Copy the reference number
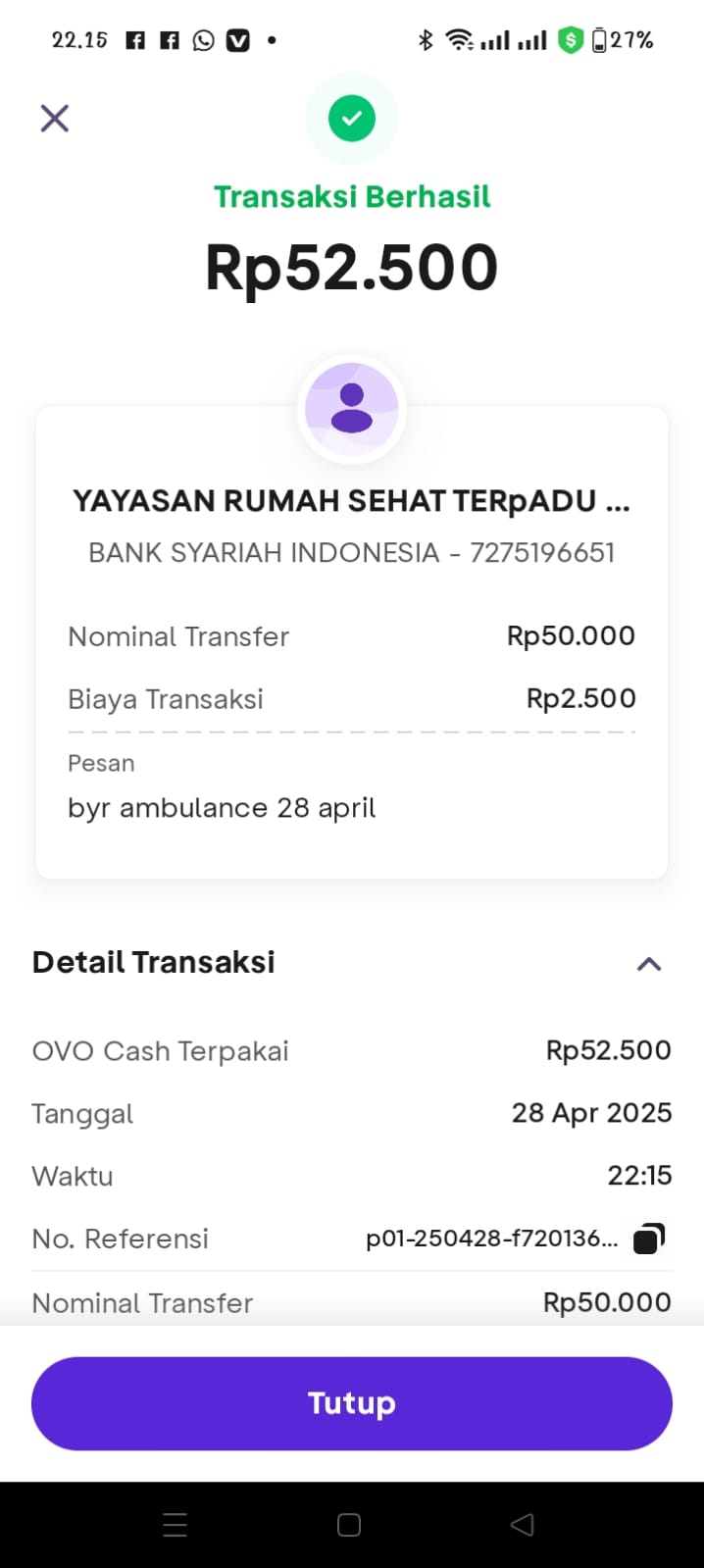This screenshot has width=704, height=1568. pyautogui.click(x=649, y=1239)
